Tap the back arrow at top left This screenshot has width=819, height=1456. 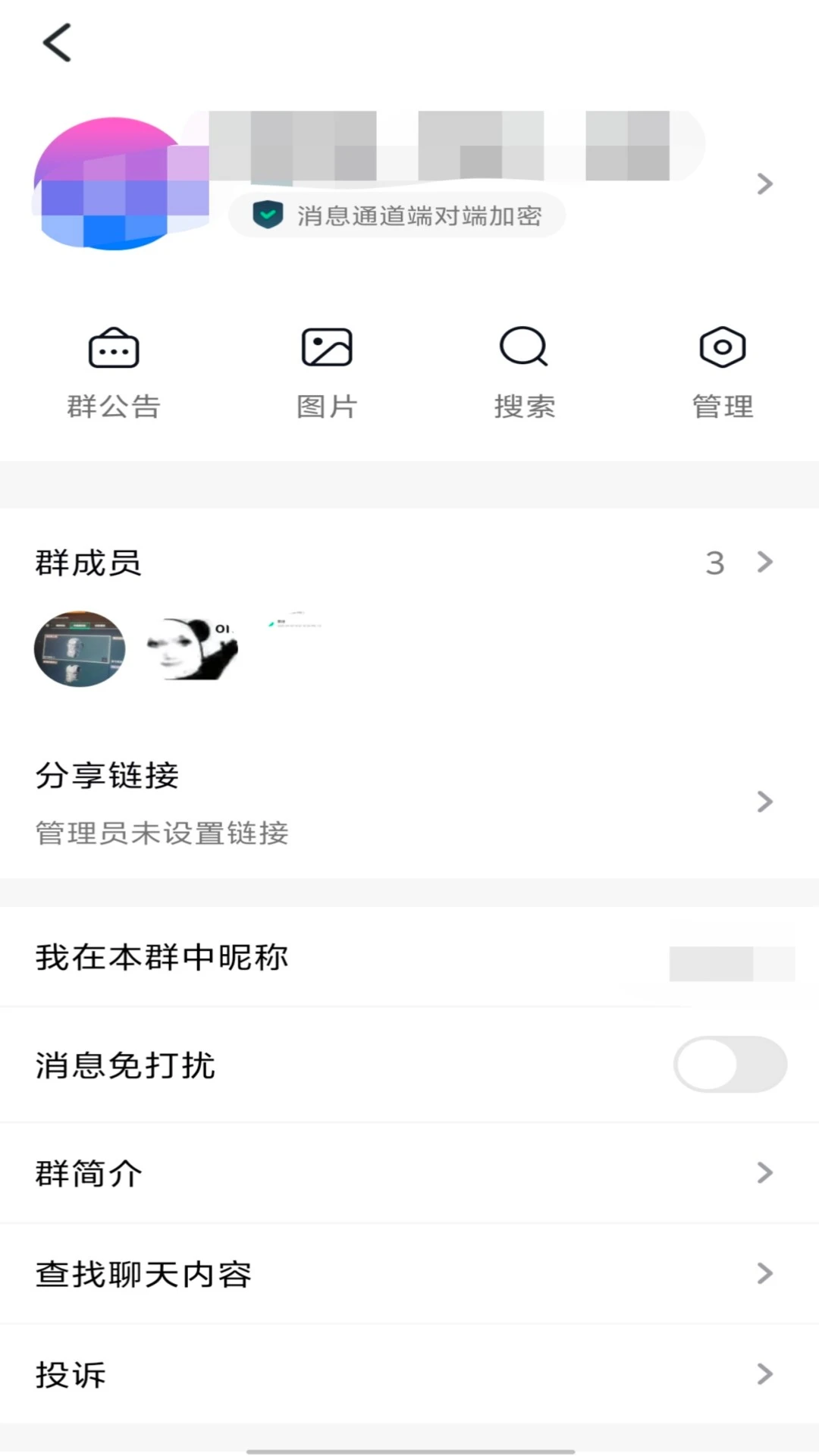(x=57, y=42)
